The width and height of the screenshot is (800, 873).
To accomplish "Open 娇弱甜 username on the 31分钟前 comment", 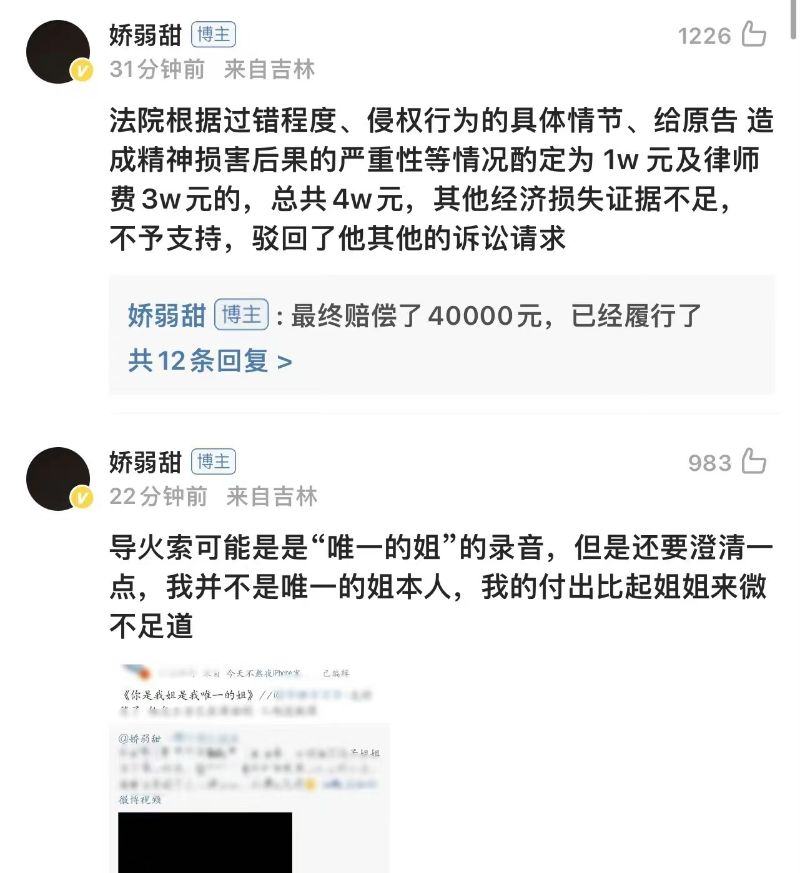I will (x=146, y=36).
